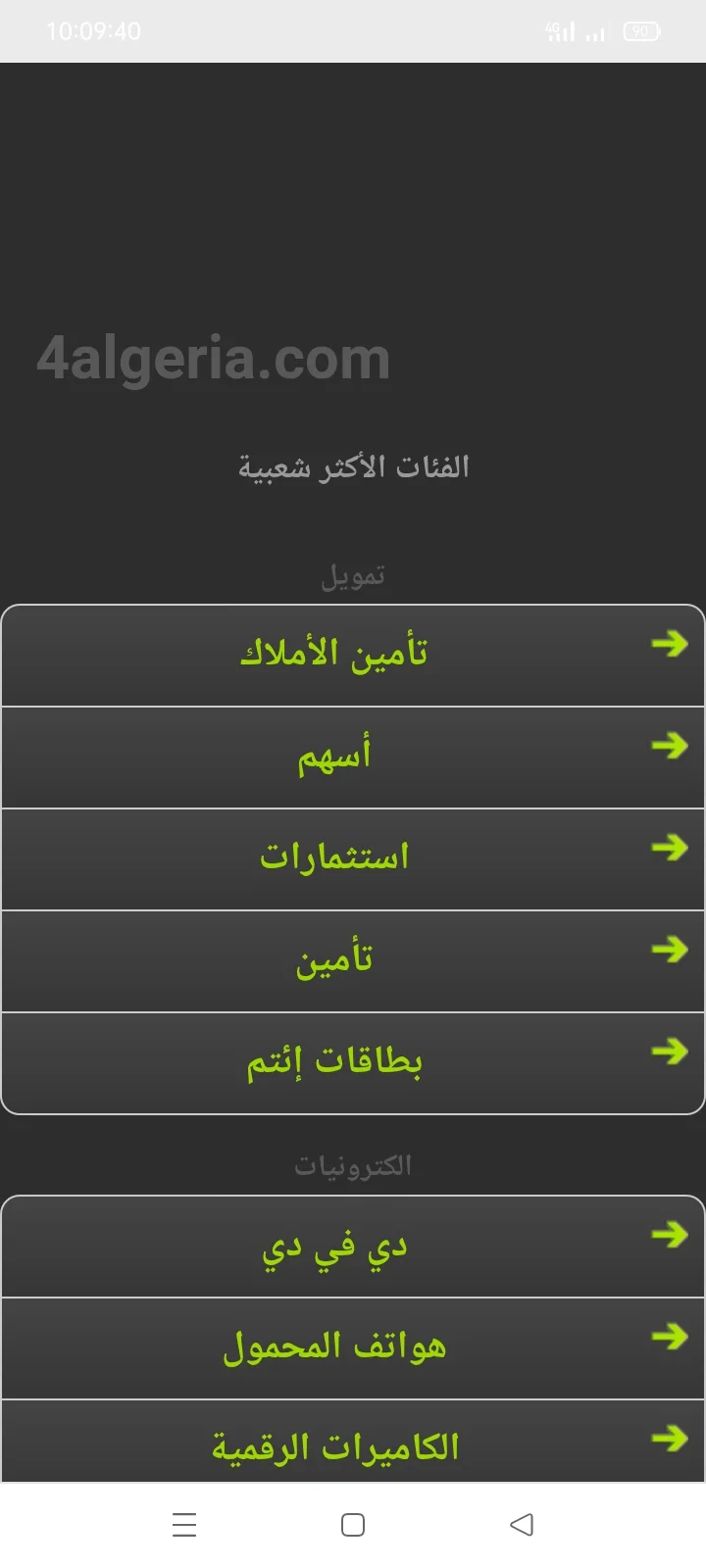This screenshot has width=706, height=1568.
Task: Tap the arrow icon beside هواتف المحمول
Action: 671,1337
